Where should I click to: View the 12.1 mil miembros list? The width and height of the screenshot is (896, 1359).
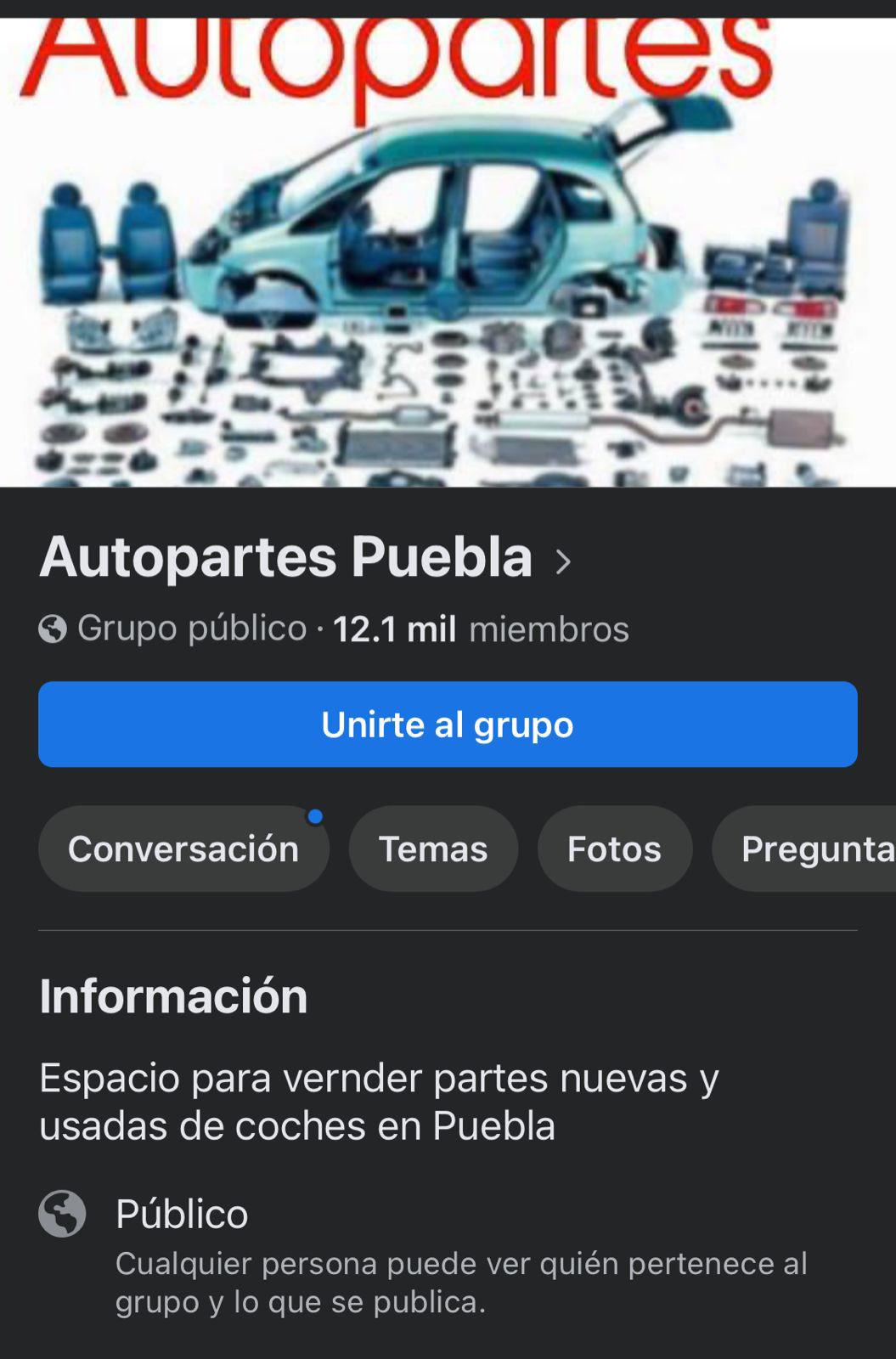coord(481,629)
